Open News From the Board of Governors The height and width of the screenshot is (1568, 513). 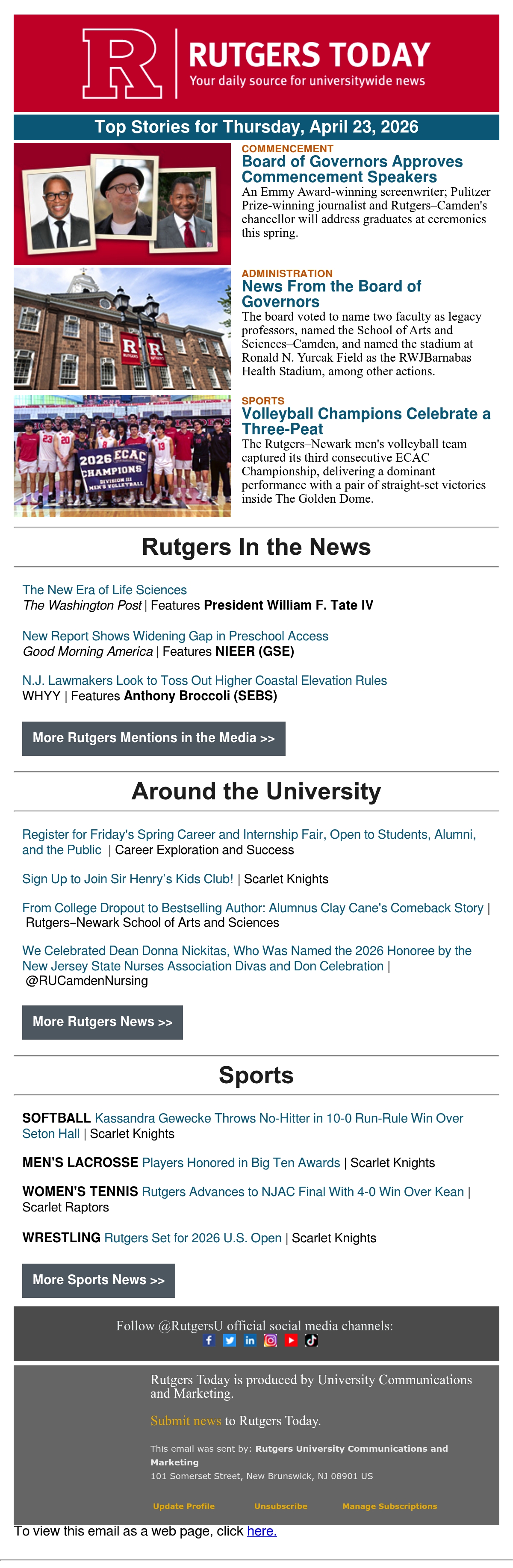pyautogui.click(x=331, y=294)
